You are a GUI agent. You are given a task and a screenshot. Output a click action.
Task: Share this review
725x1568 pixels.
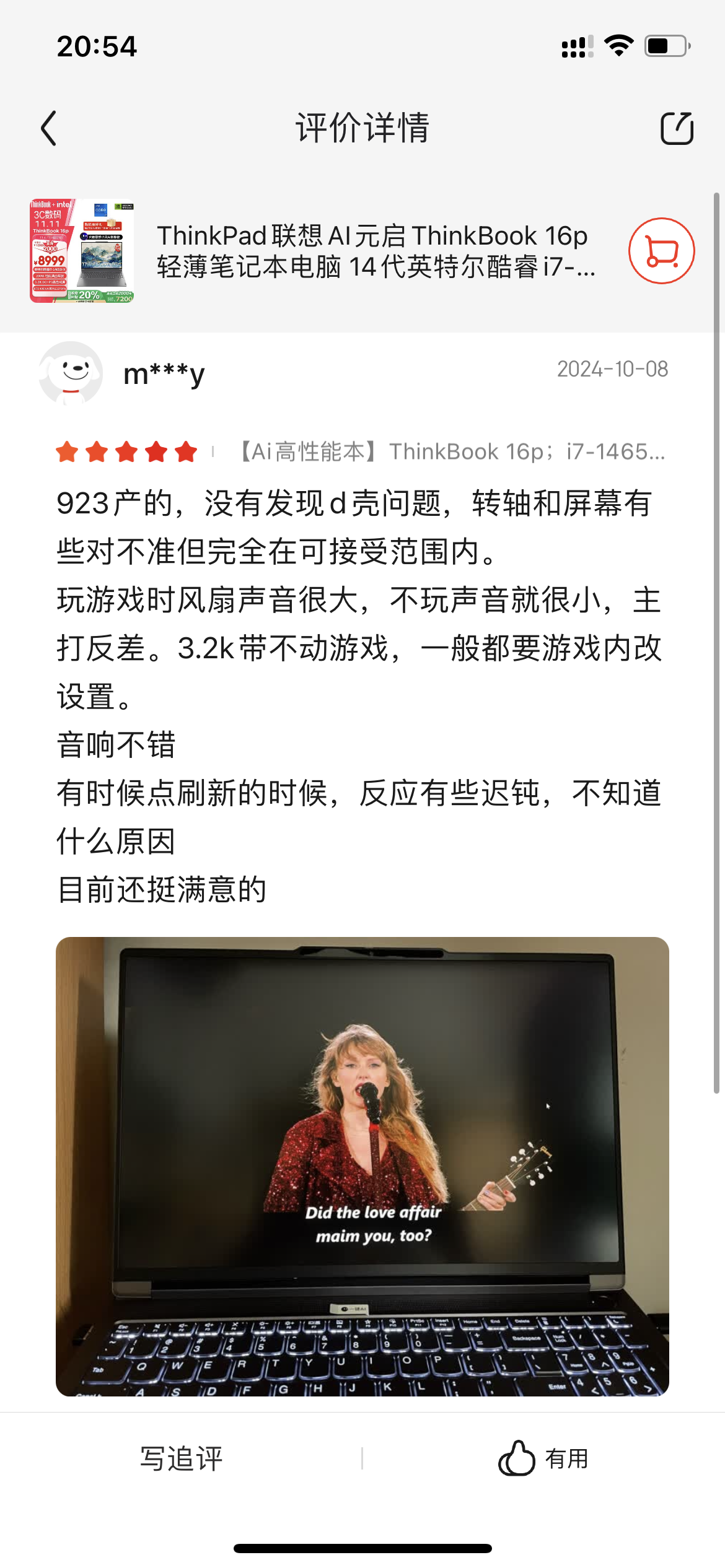click(x=677, y=128)
